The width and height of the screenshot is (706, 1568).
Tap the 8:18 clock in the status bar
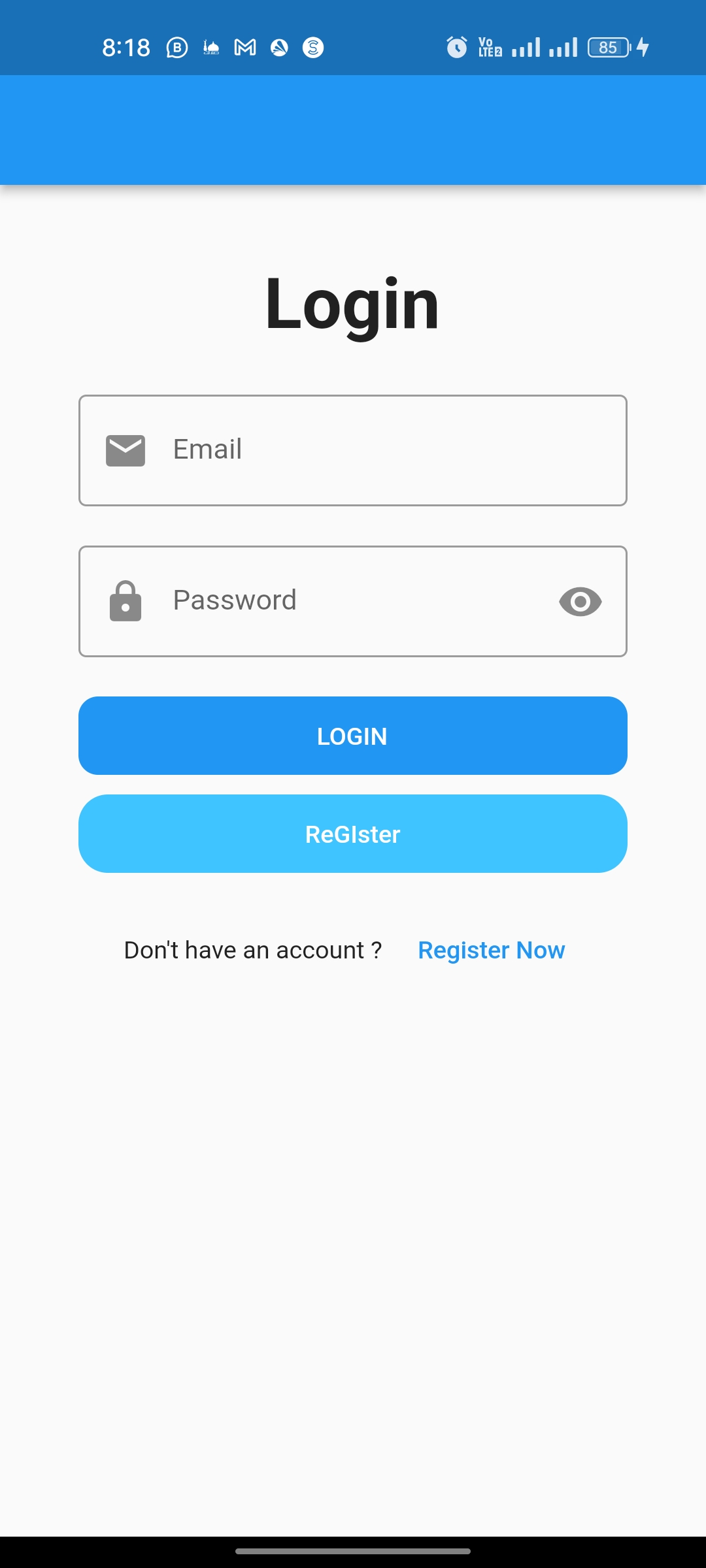[x=126, y=47]
